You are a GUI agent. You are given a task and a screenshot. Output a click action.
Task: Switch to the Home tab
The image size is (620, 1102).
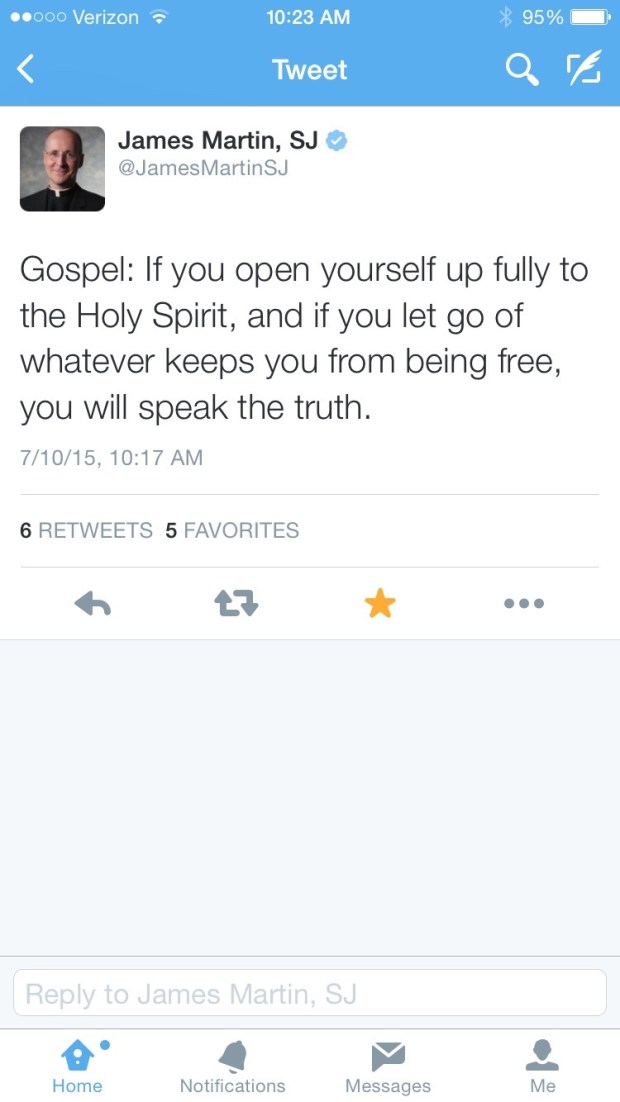point(77,1066)
